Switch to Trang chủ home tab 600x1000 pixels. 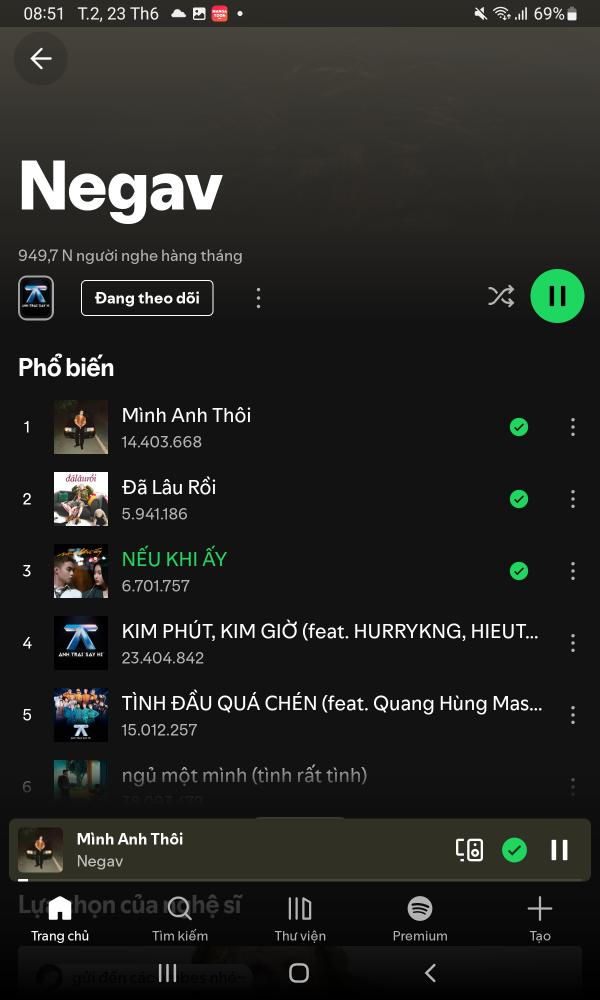[60, 918]
